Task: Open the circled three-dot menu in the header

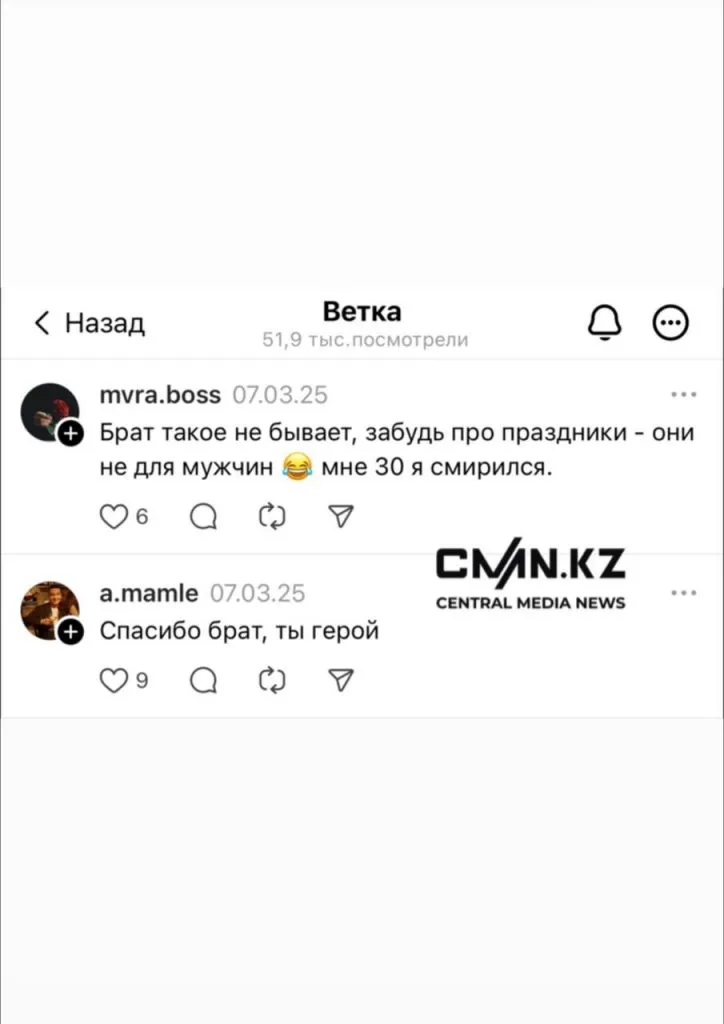Action: (x=670, y=322)
